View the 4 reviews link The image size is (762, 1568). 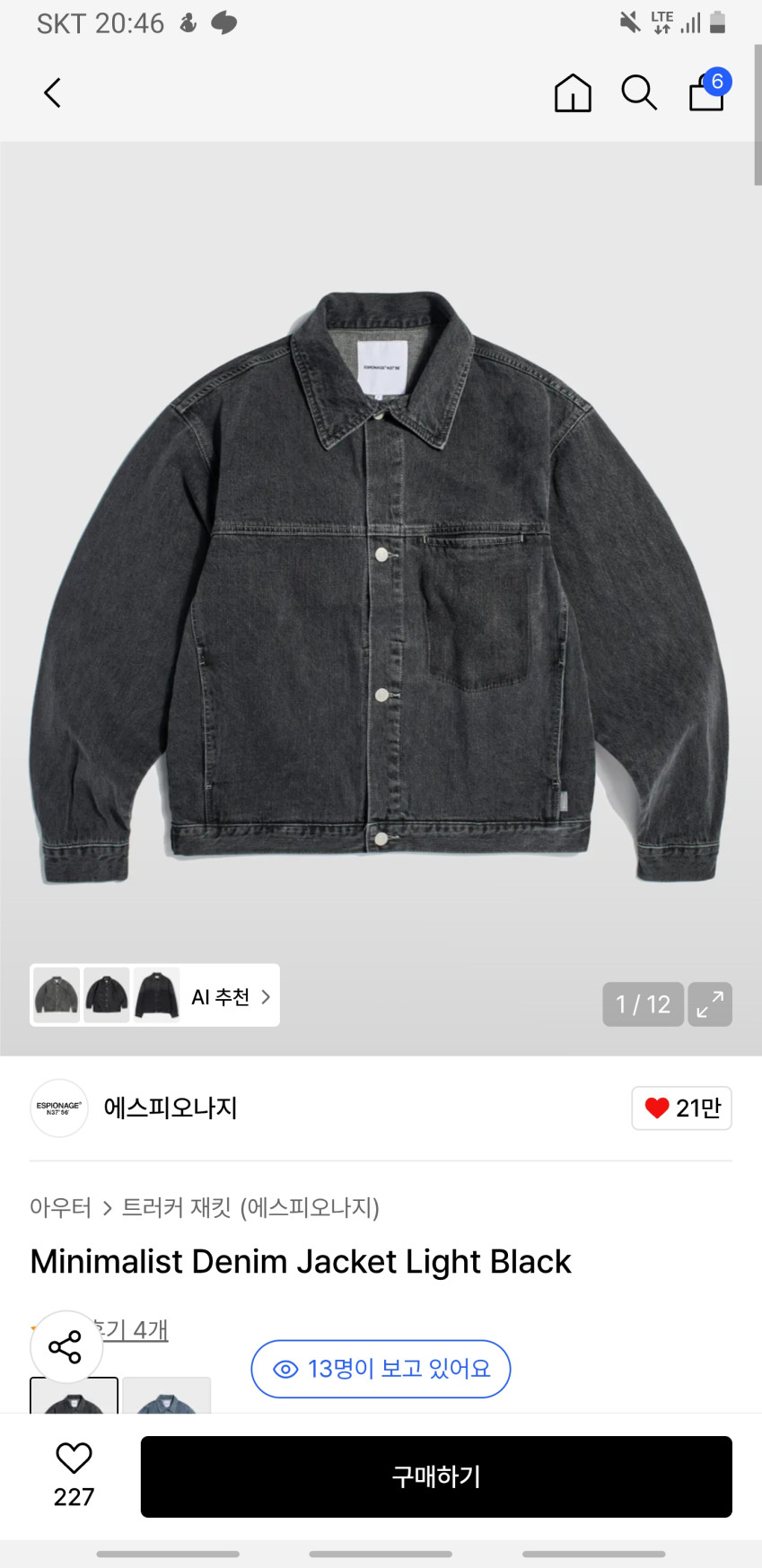tap(135, 1329)
